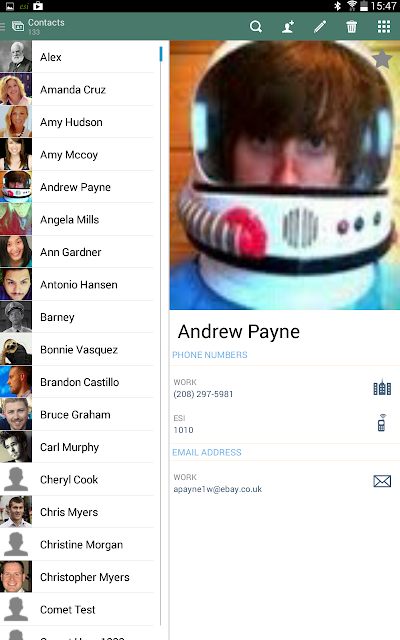Mark Andrew Payne as favorite with the star
The width and height of the screenshot is (400, 640).
382,58
